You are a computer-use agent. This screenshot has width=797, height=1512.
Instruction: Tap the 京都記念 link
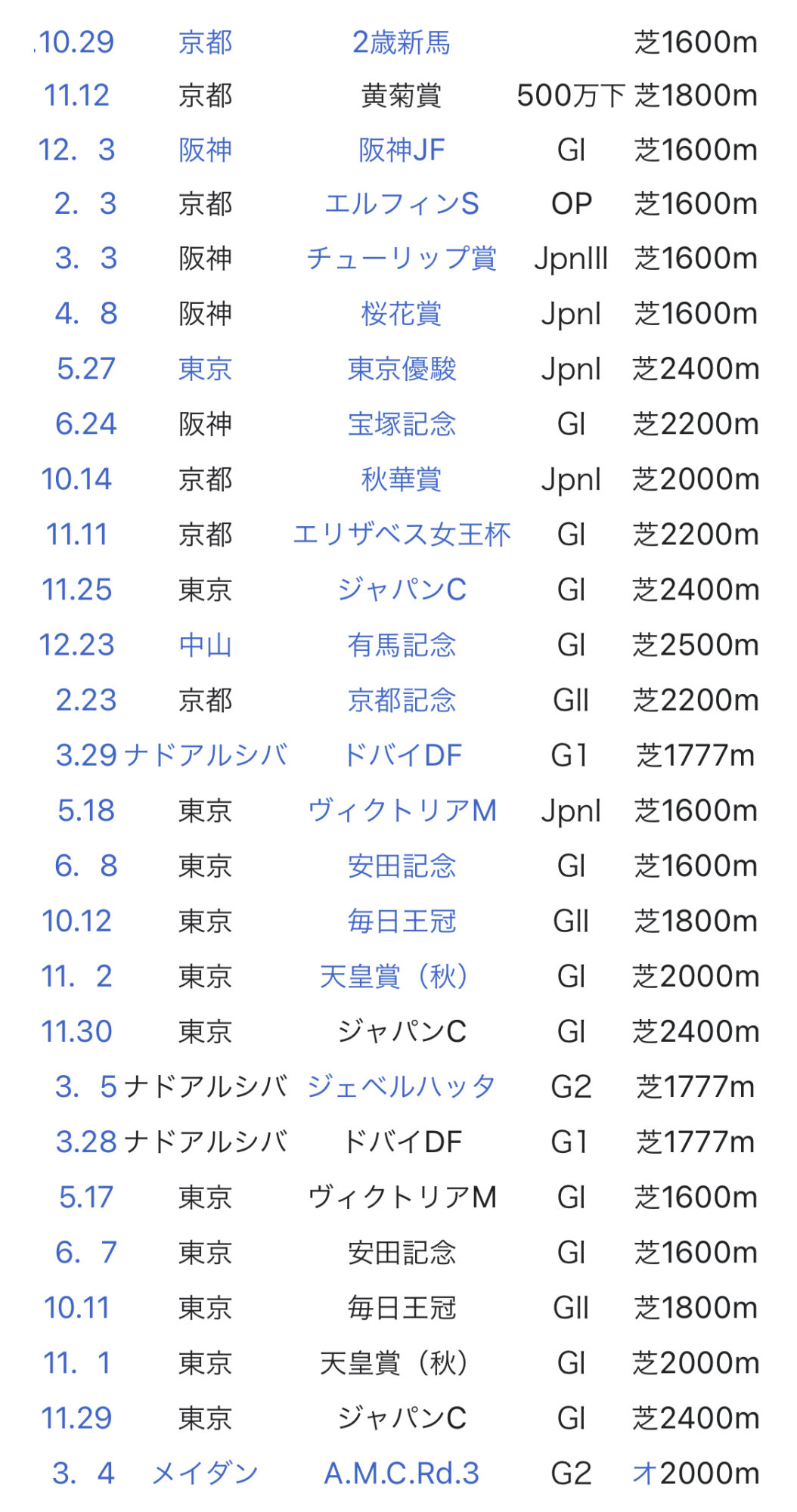coord(402,700)
